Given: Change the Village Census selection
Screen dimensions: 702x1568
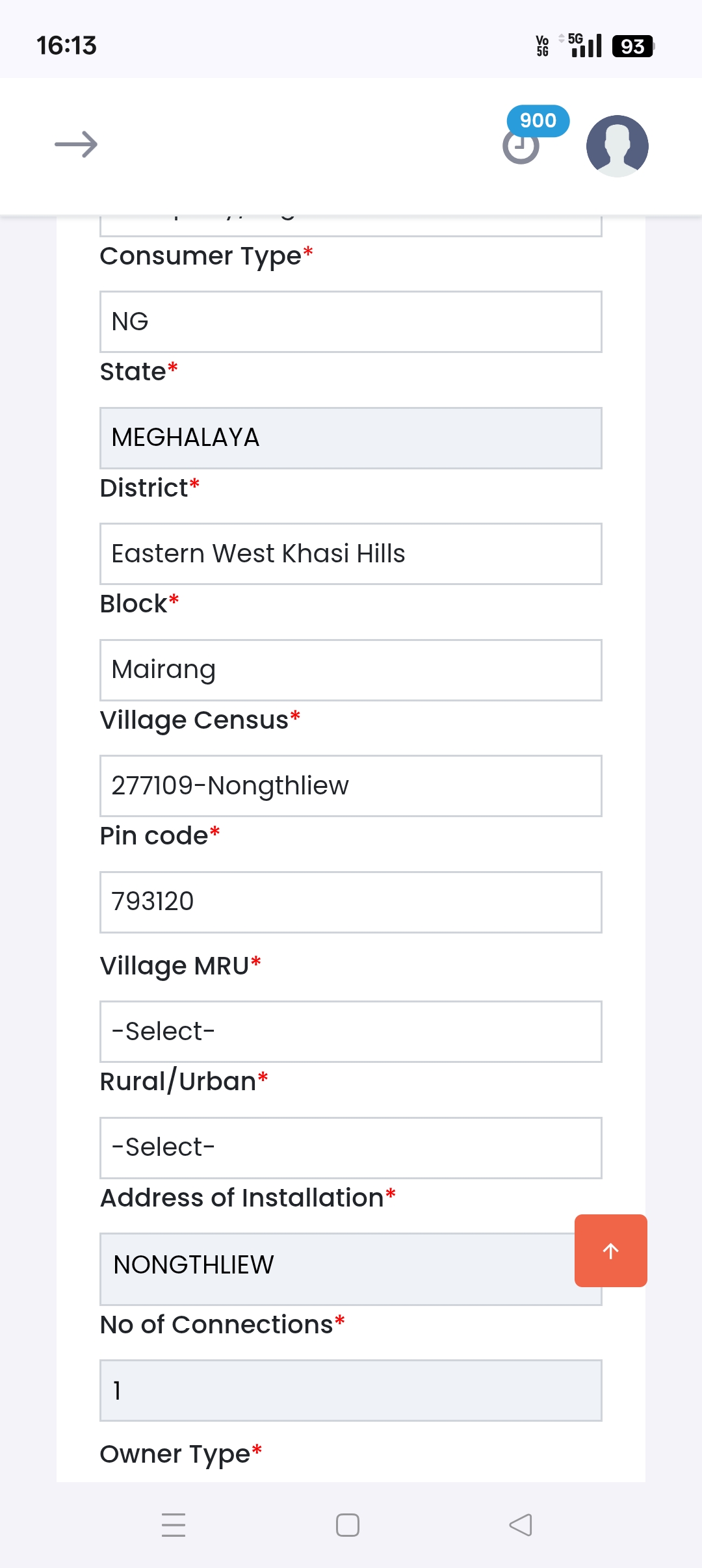Looking at the screenshot, I should pyautogui.click(x=351, y=786).
